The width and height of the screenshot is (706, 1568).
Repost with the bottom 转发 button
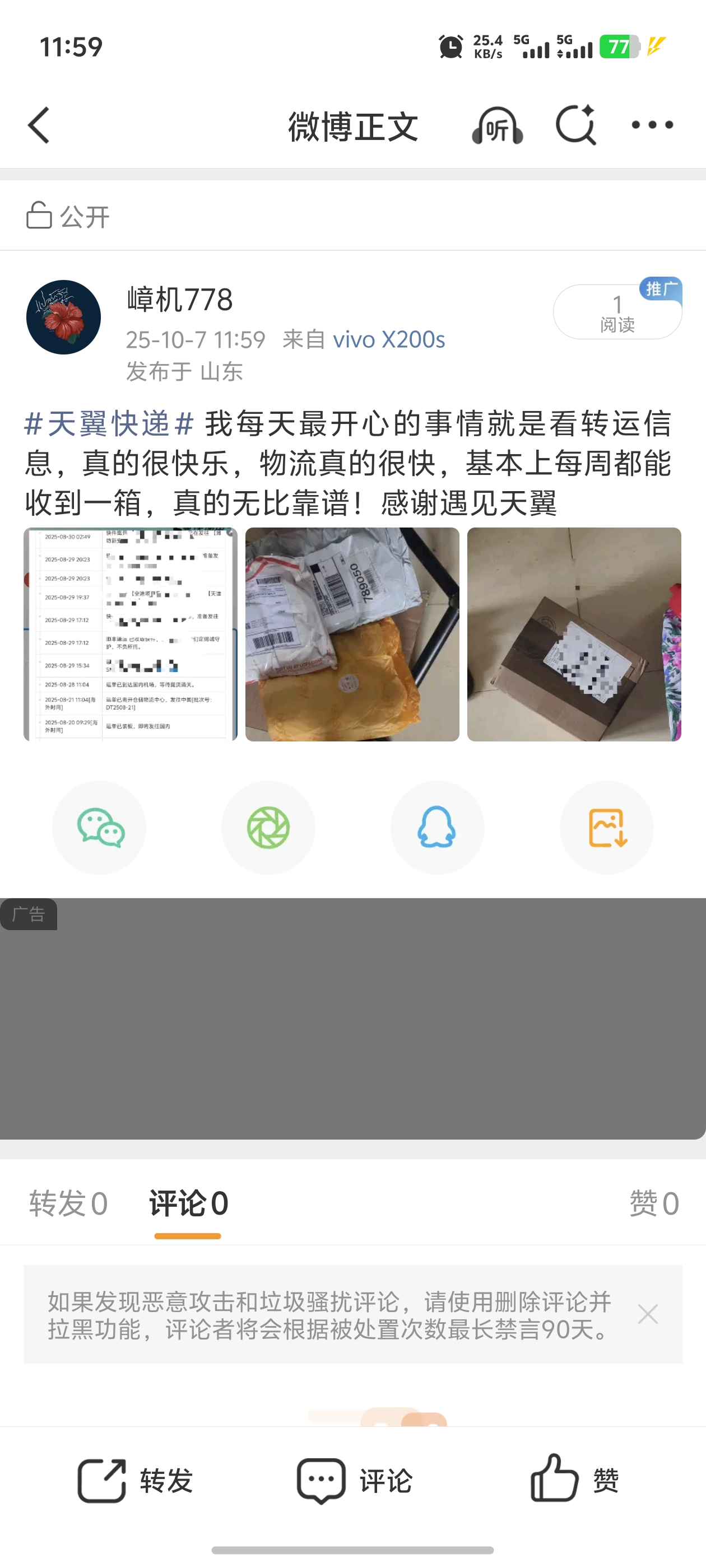click(x=136, y=1480)
